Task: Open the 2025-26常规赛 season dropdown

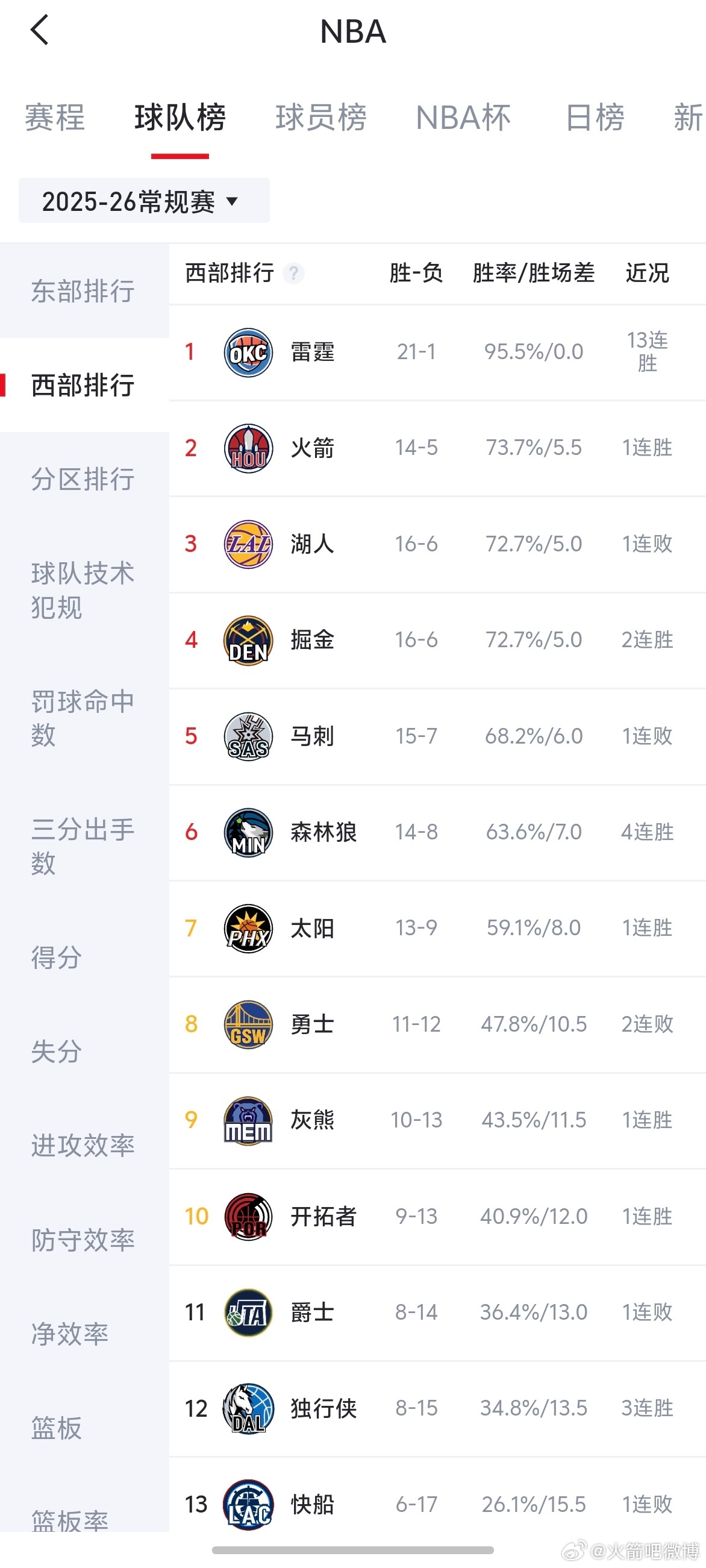Action: pos(143,201)
